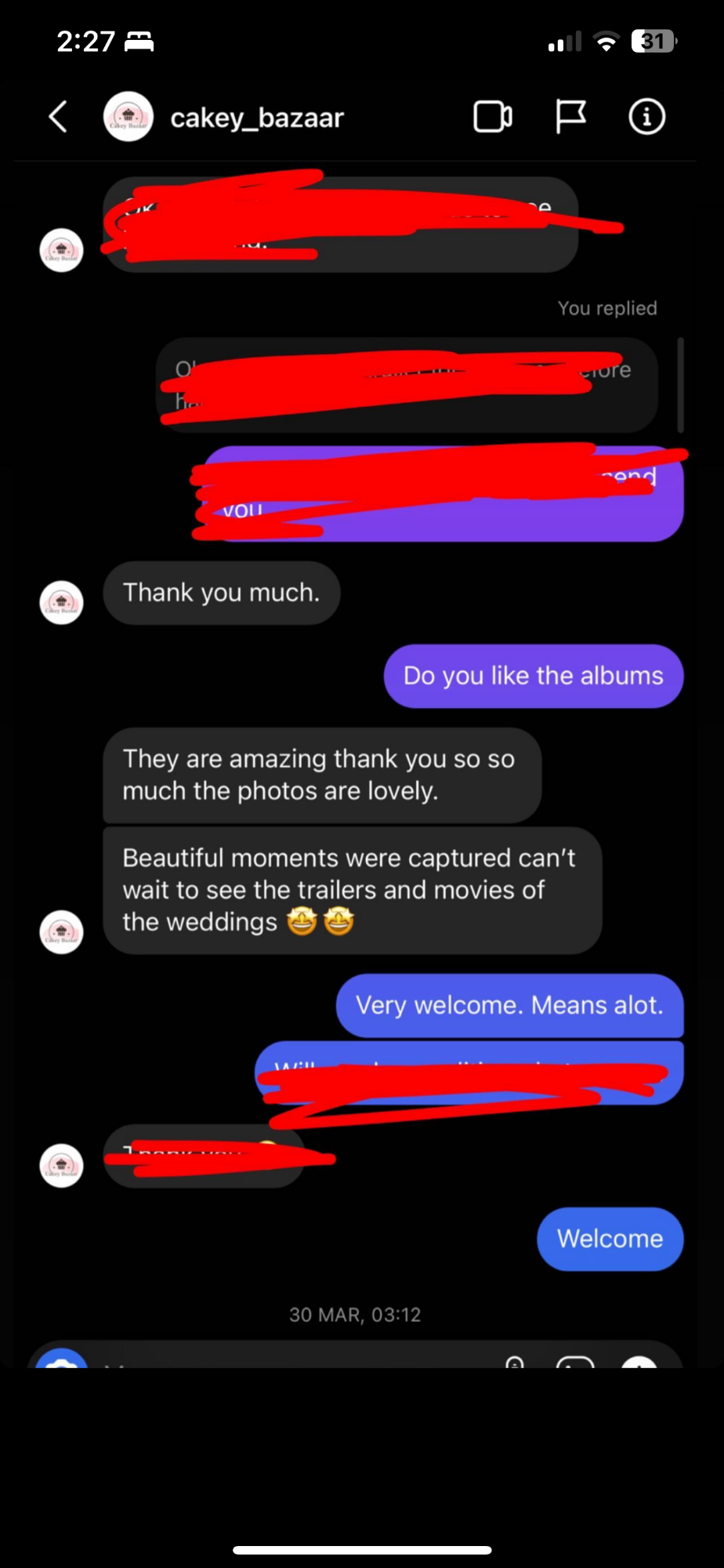
Task: Start a video call with cakey_bazaar
Action: pyautogui.click(x=493, y=117)
